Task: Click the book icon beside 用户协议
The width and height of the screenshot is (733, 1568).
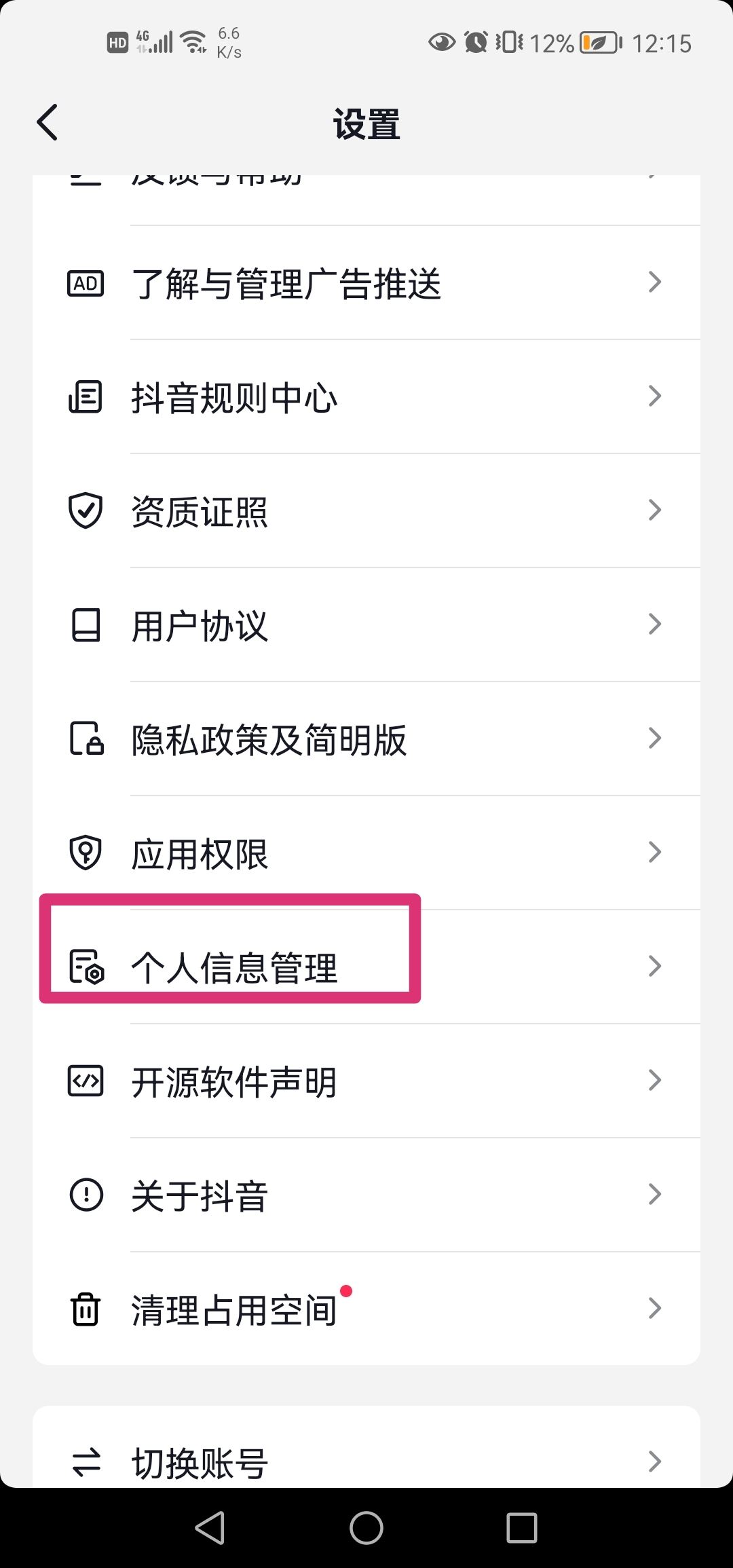Action: (x=86, y=625)
